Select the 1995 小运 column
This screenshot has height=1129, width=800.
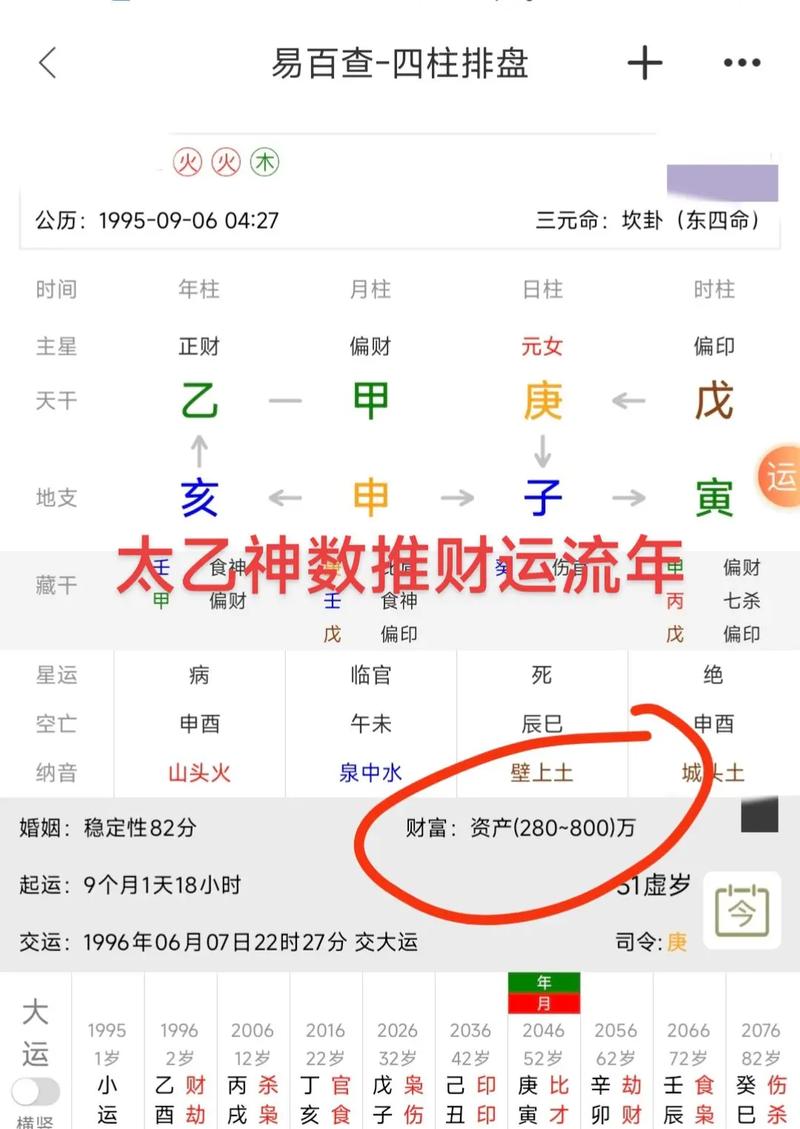point(107,1072)
